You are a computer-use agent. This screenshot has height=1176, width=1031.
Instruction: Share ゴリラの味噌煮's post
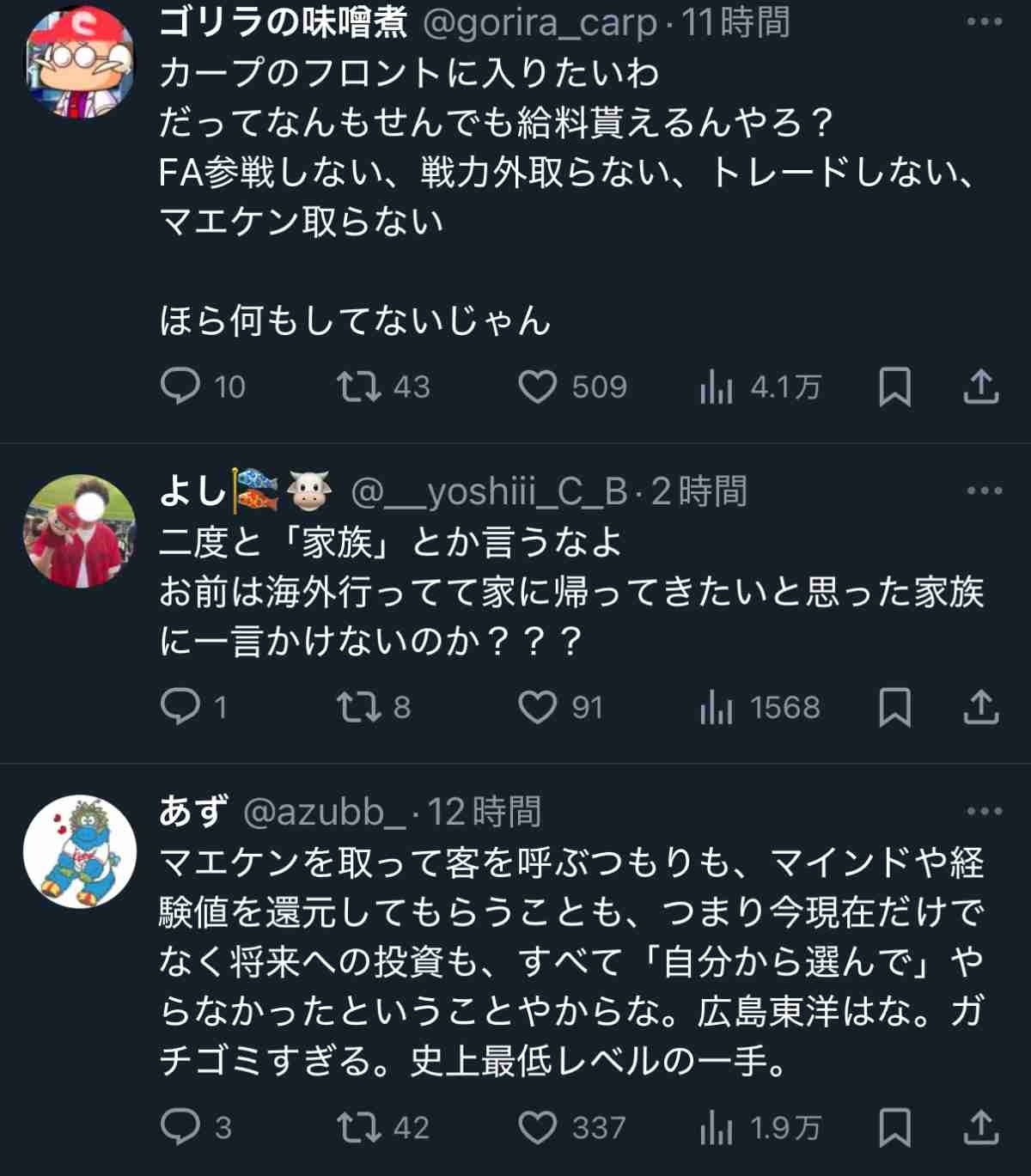pyautogui.click(x=980, y=387)
